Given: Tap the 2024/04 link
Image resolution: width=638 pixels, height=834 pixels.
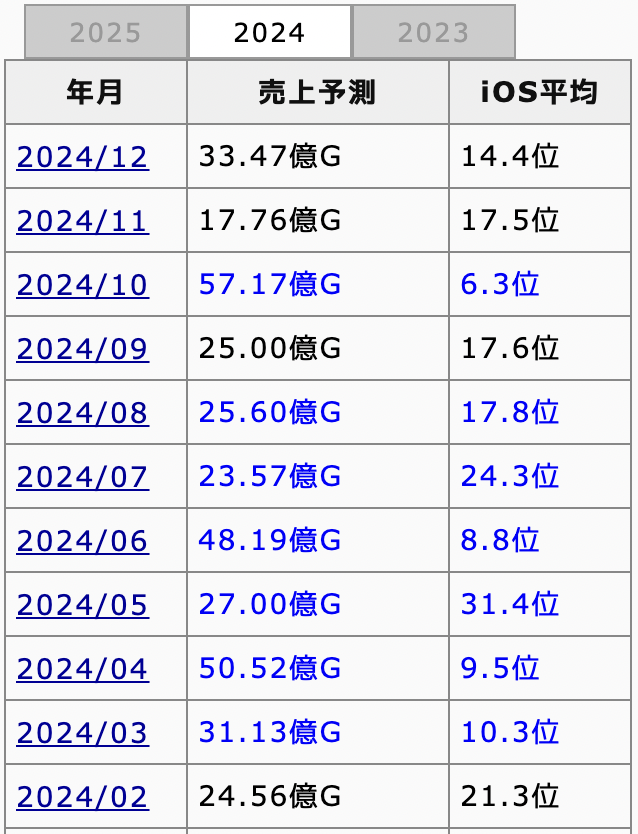Looking at the screenshot, I should [x=82, y=669].
